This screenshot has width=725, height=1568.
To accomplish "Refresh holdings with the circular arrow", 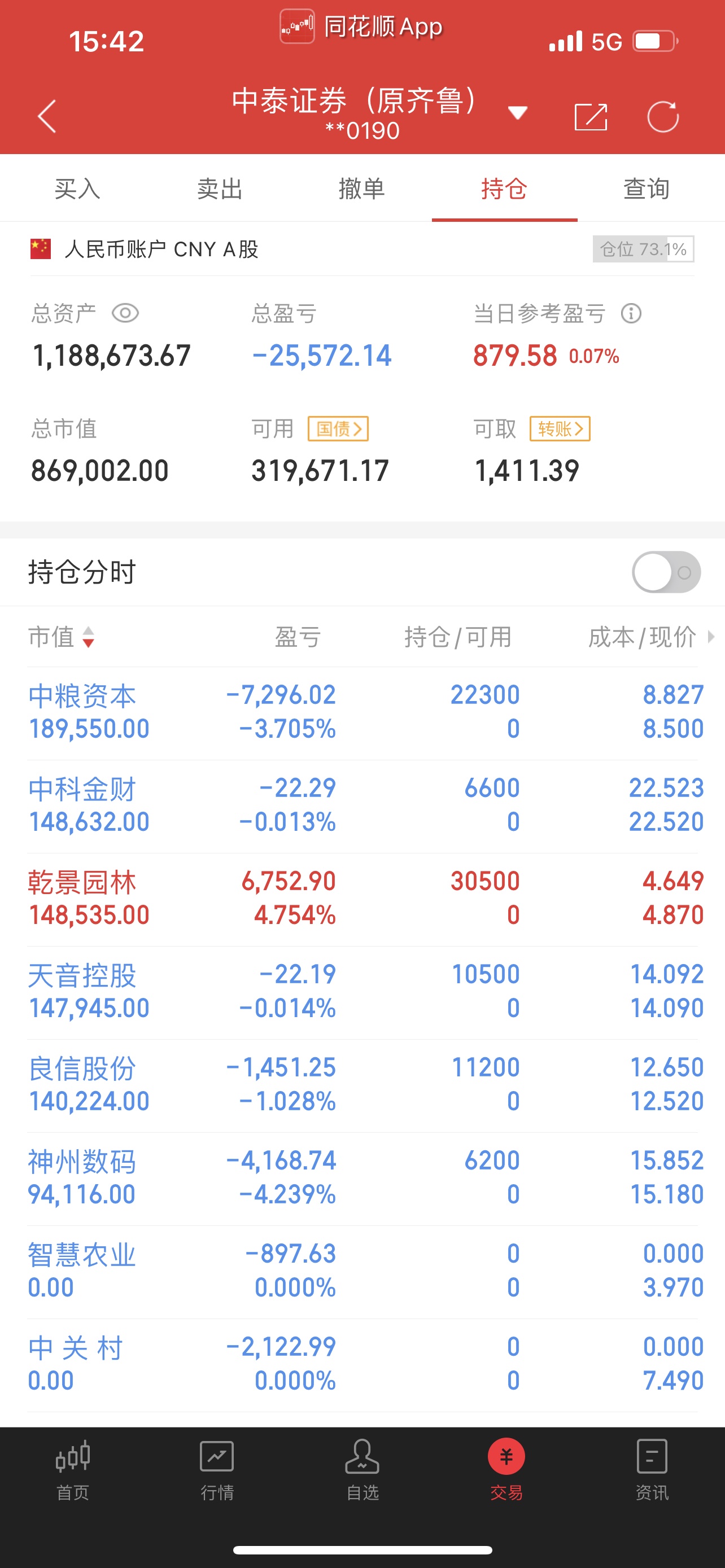I will [x=662, y=116].
